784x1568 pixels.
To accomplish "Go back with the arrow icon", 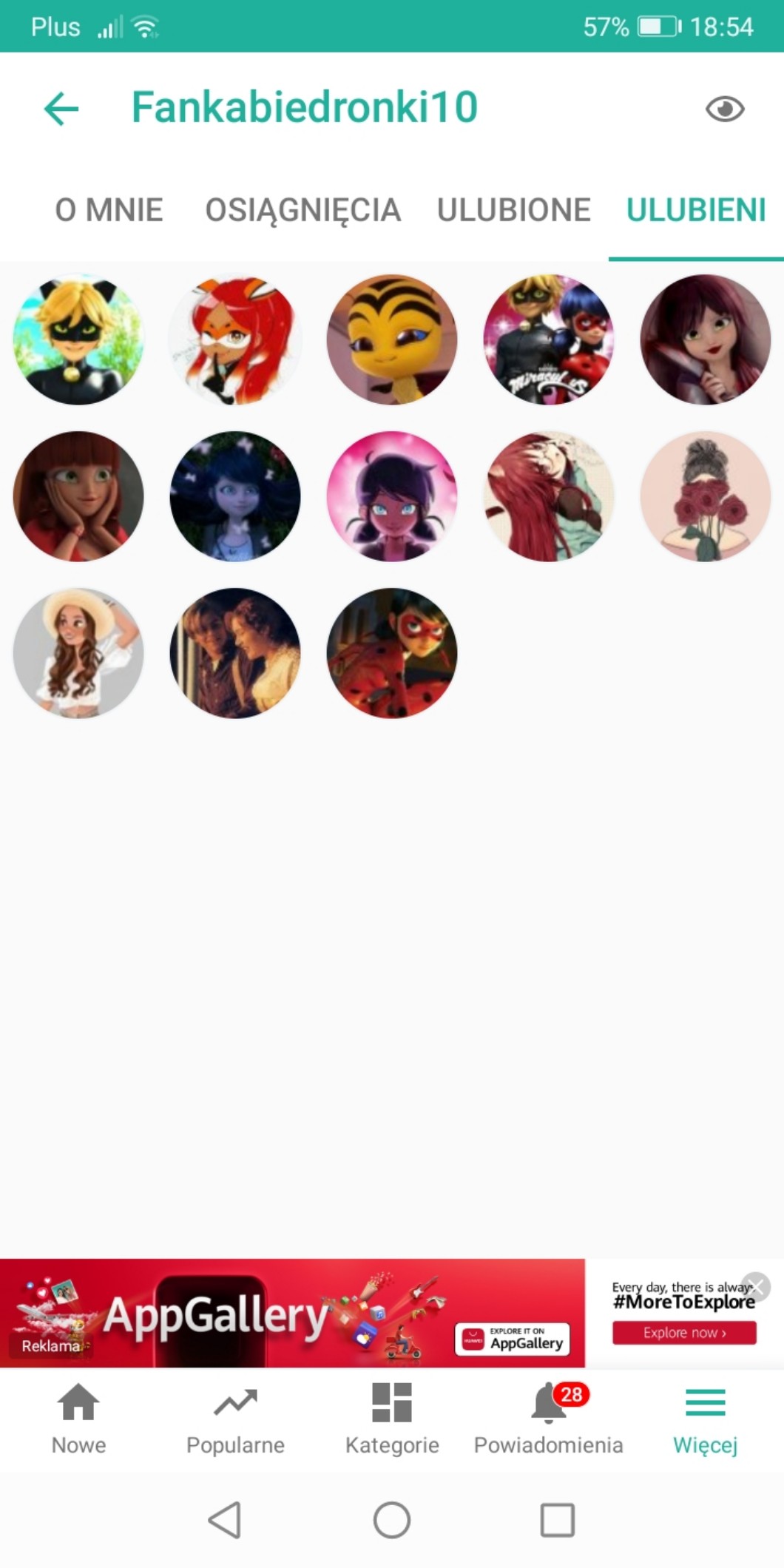I will pos(61,109).
